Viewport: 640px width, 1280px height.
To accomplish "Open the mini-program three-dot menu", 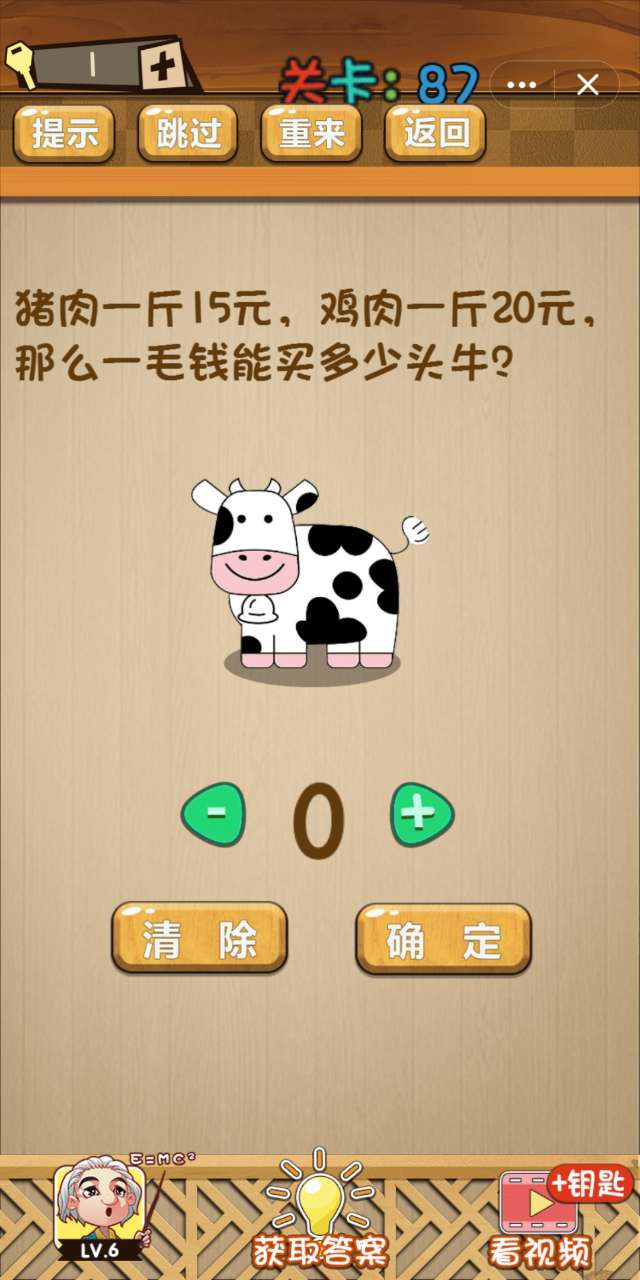I will (x=522, y=85).
